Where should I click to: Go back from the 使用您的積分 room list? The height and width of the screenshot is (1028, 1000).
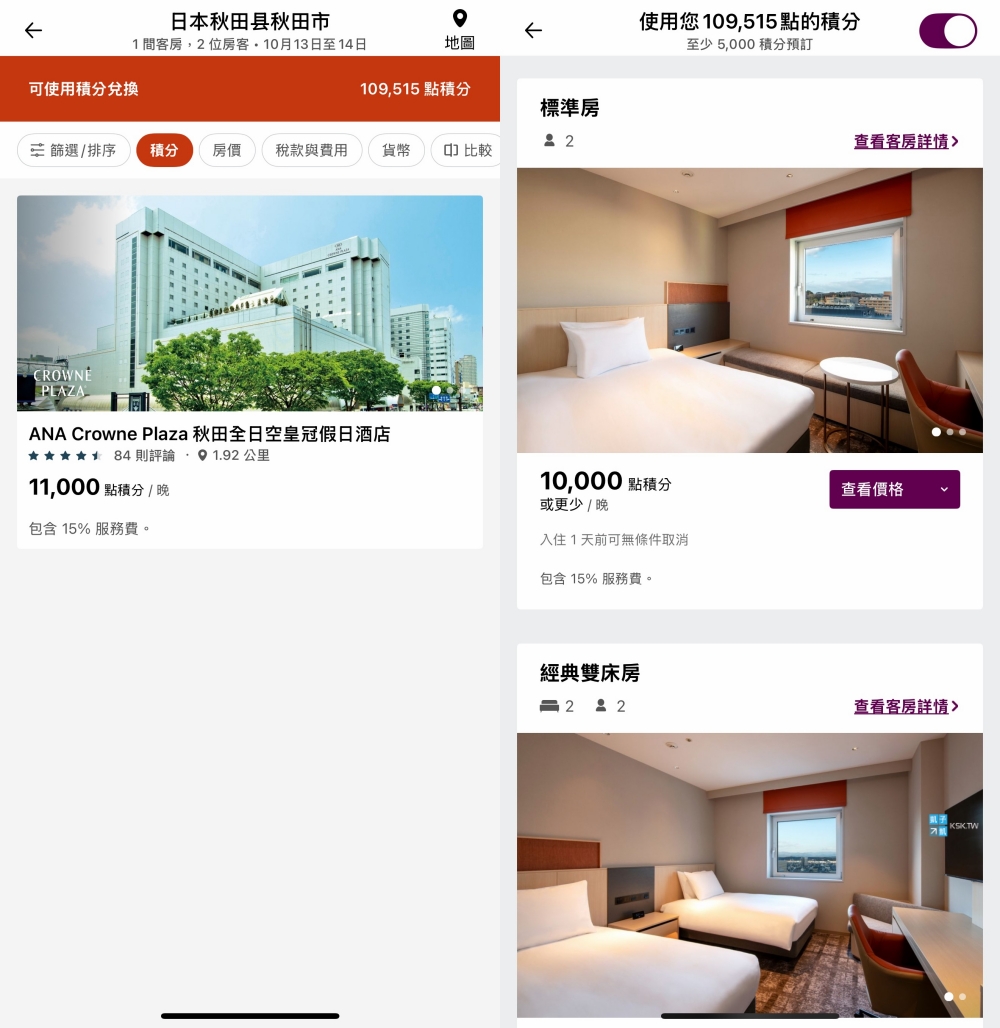pyautogui.click(x=533, y=30)
